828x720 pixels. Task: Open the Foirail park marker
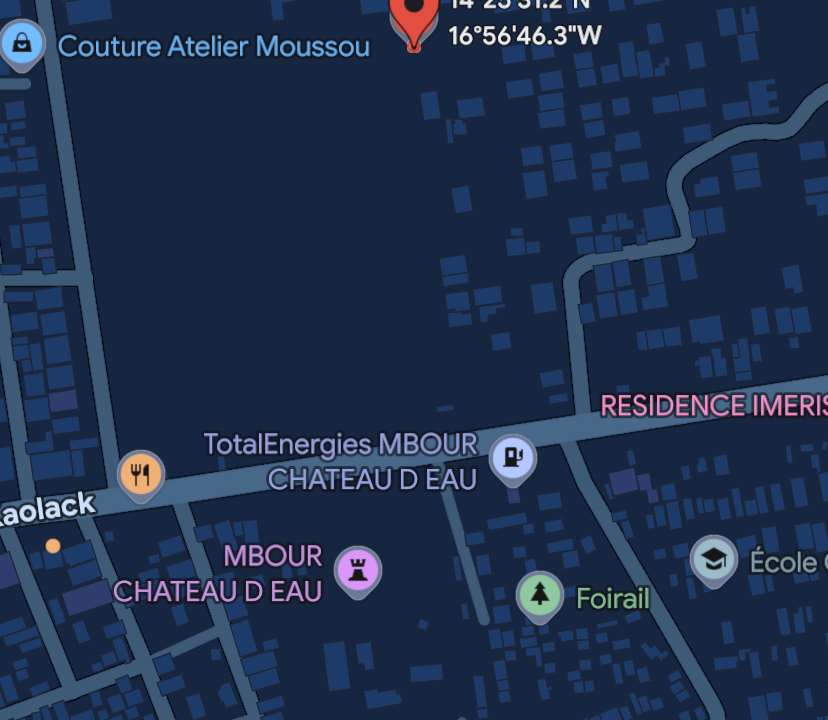coord(540,596)
